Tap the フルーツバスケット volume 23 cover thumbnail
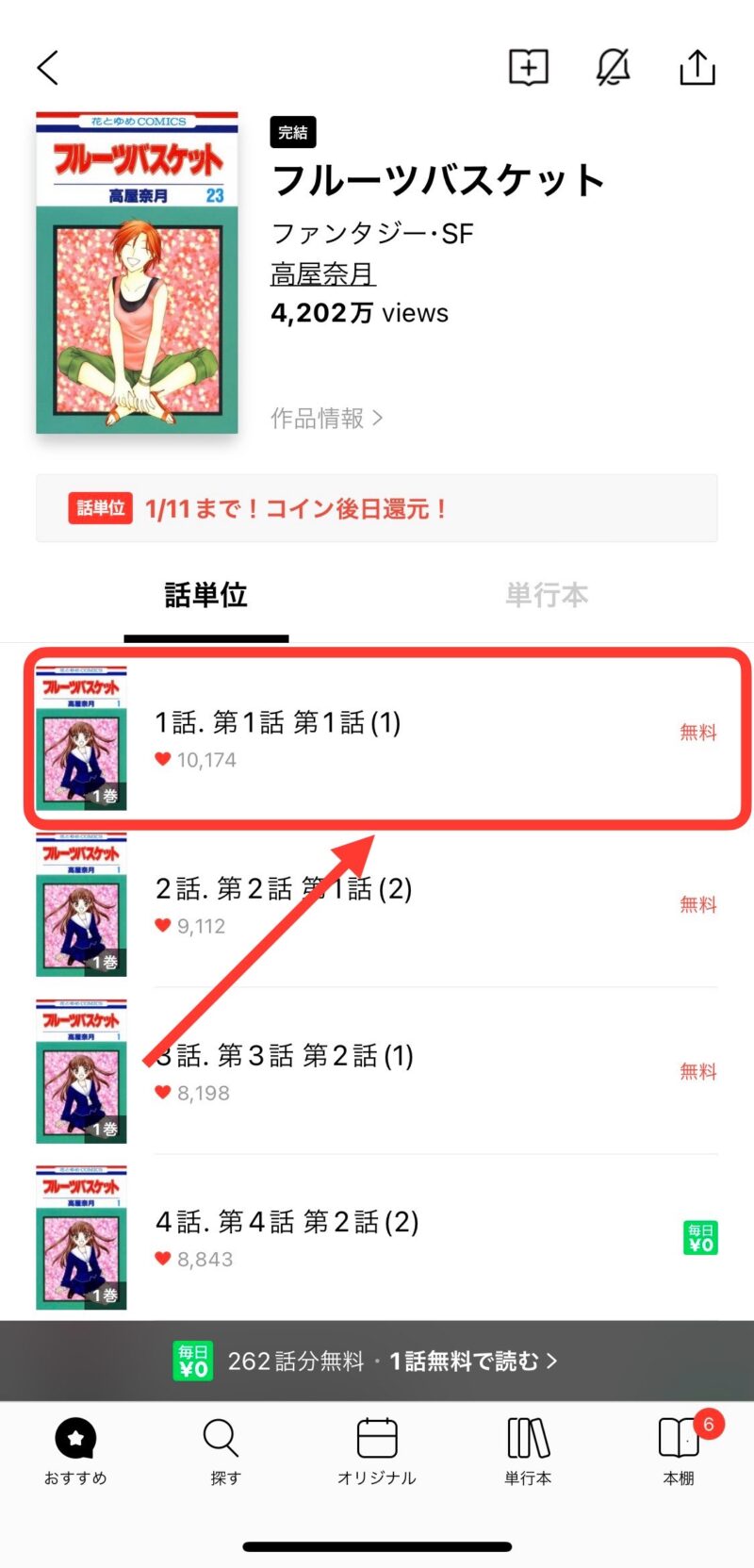The image size is (754, 1568). 137,271
